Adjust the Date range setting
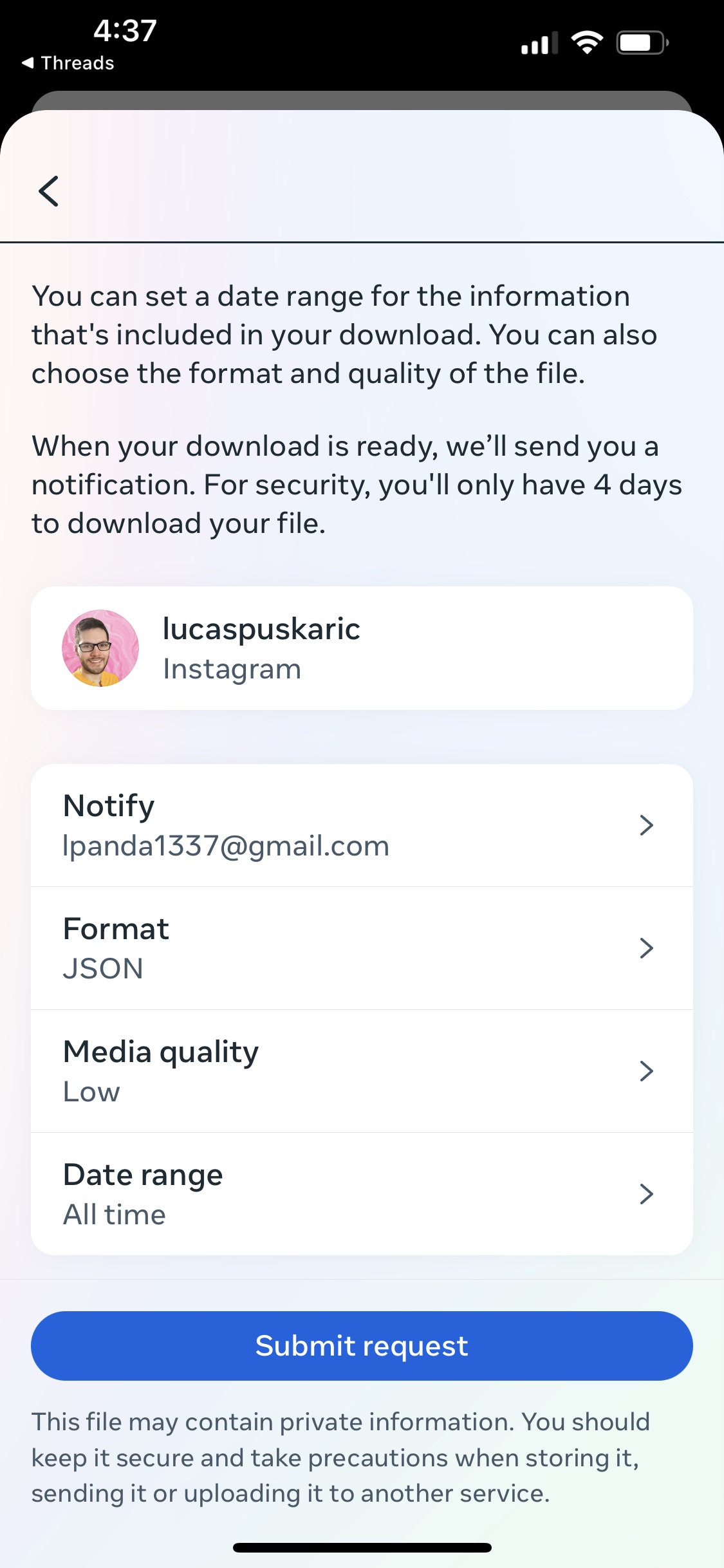 pyautogui.click(x=362, y=1194)
